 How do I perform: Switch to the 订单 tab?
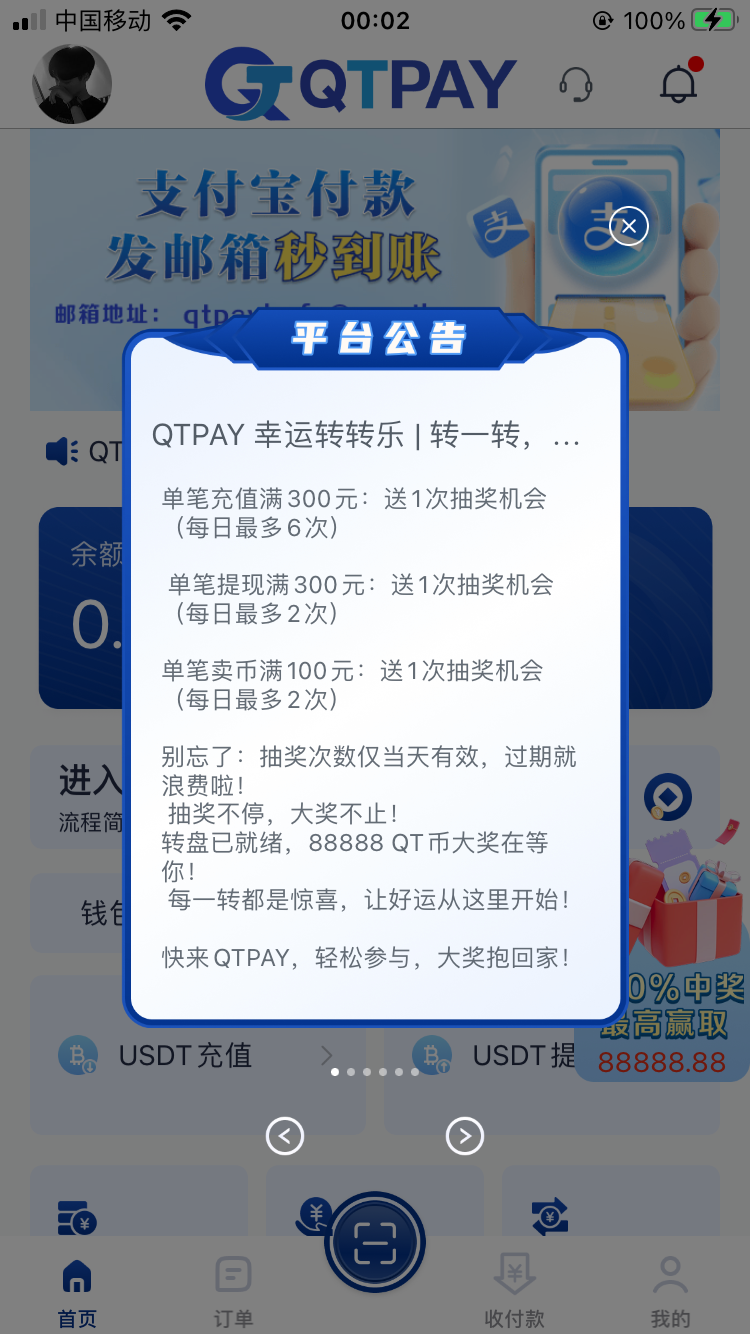point(233,1292)
